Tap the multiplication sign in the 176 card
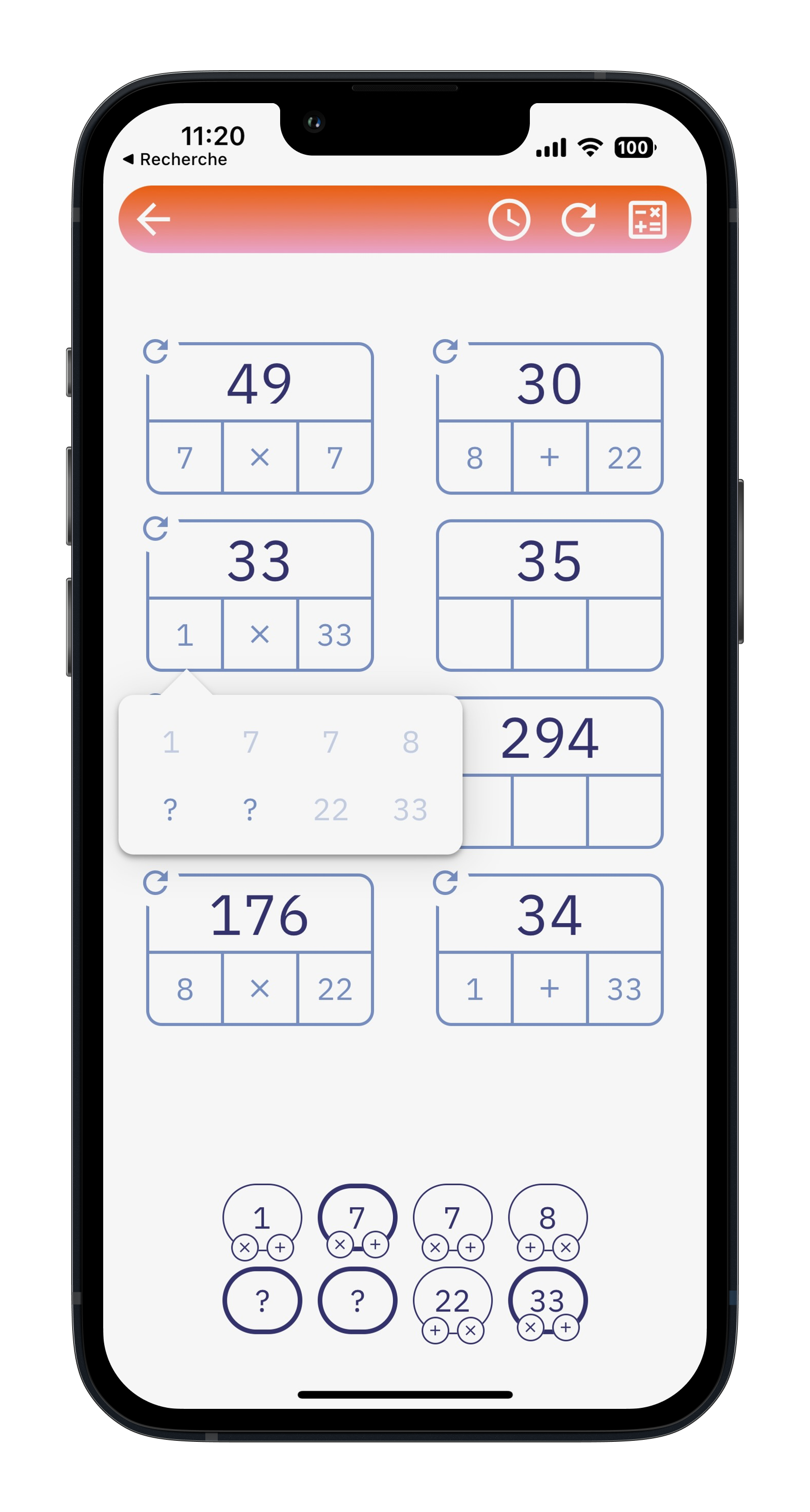Image resolution: width=810 pixels, height=1512 pixels. (x=260, y=989)
